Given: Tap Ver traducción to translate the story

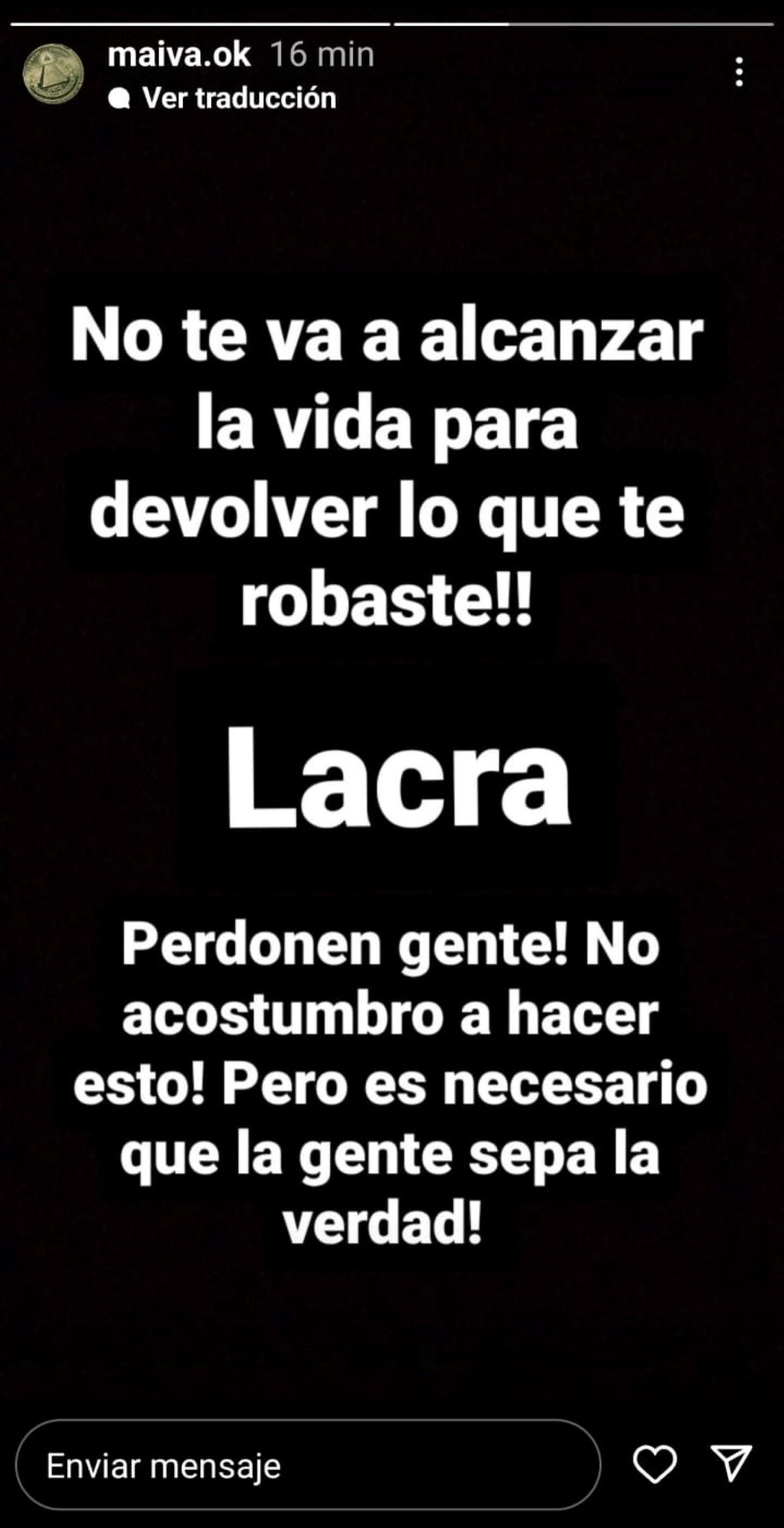Looking at the screenshot, I should (x=238, y=98).
